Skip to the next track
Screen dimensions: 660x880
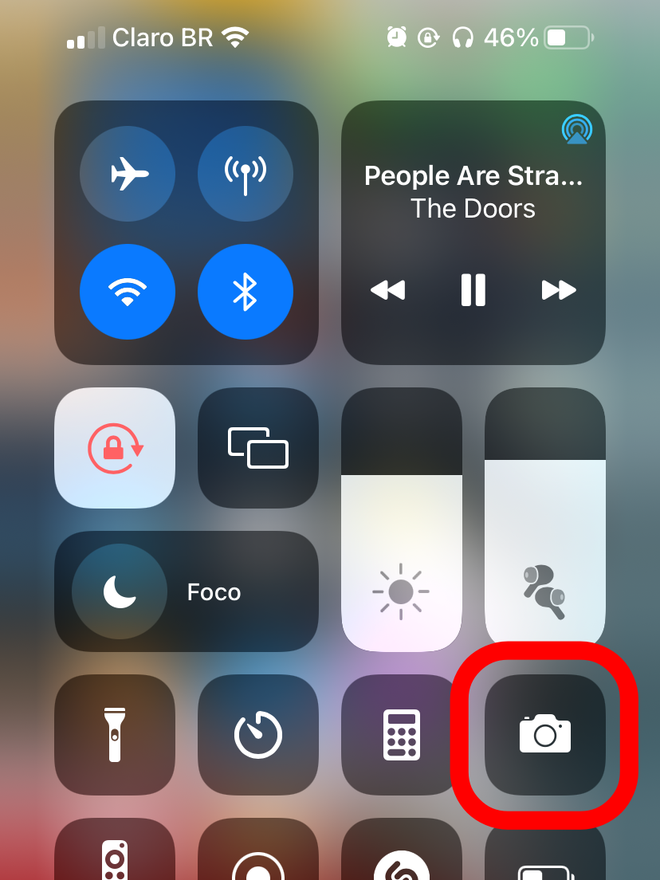pyautogui.click(x=558, y=291)
